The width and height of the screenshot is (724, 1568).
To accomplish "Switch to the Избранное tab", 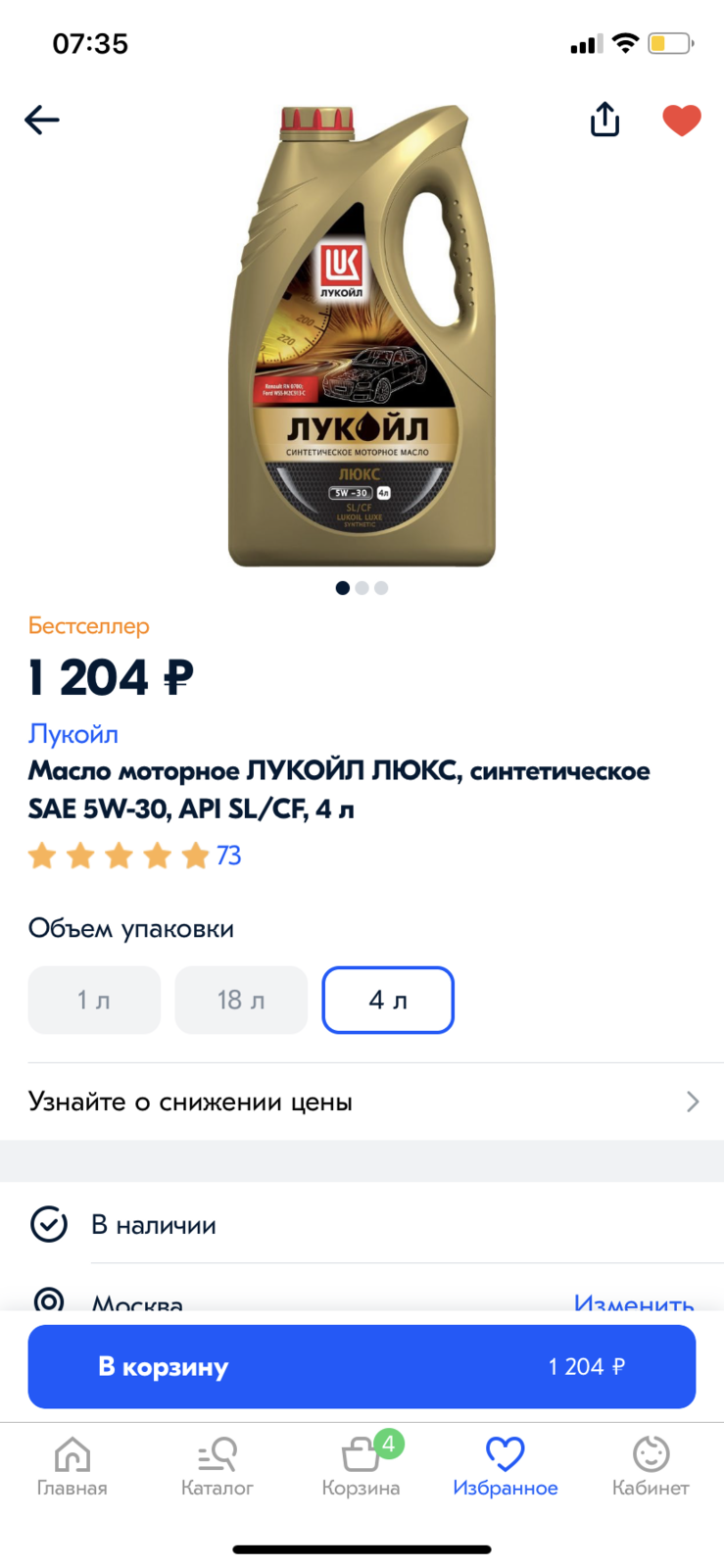I will coord(506,1467).
